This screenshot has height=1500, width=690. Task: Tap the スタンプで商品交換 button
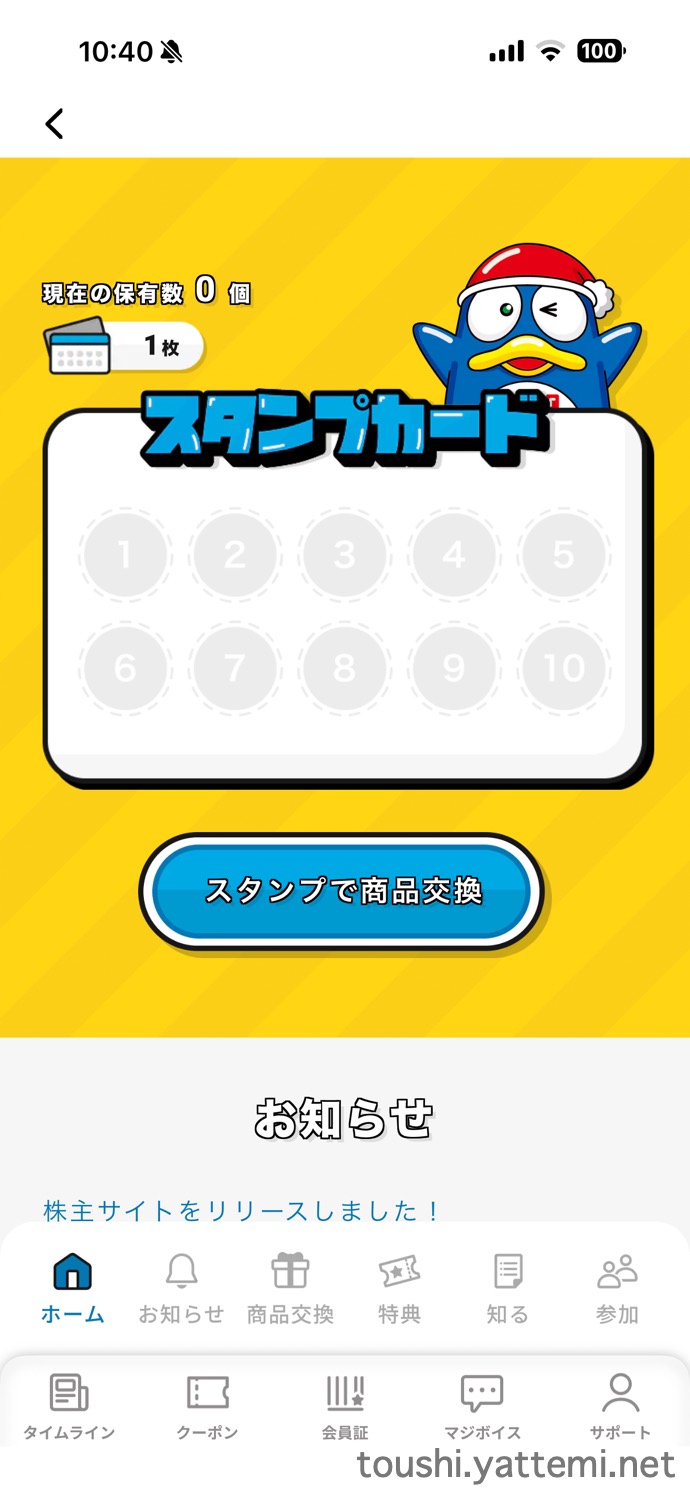343,891
